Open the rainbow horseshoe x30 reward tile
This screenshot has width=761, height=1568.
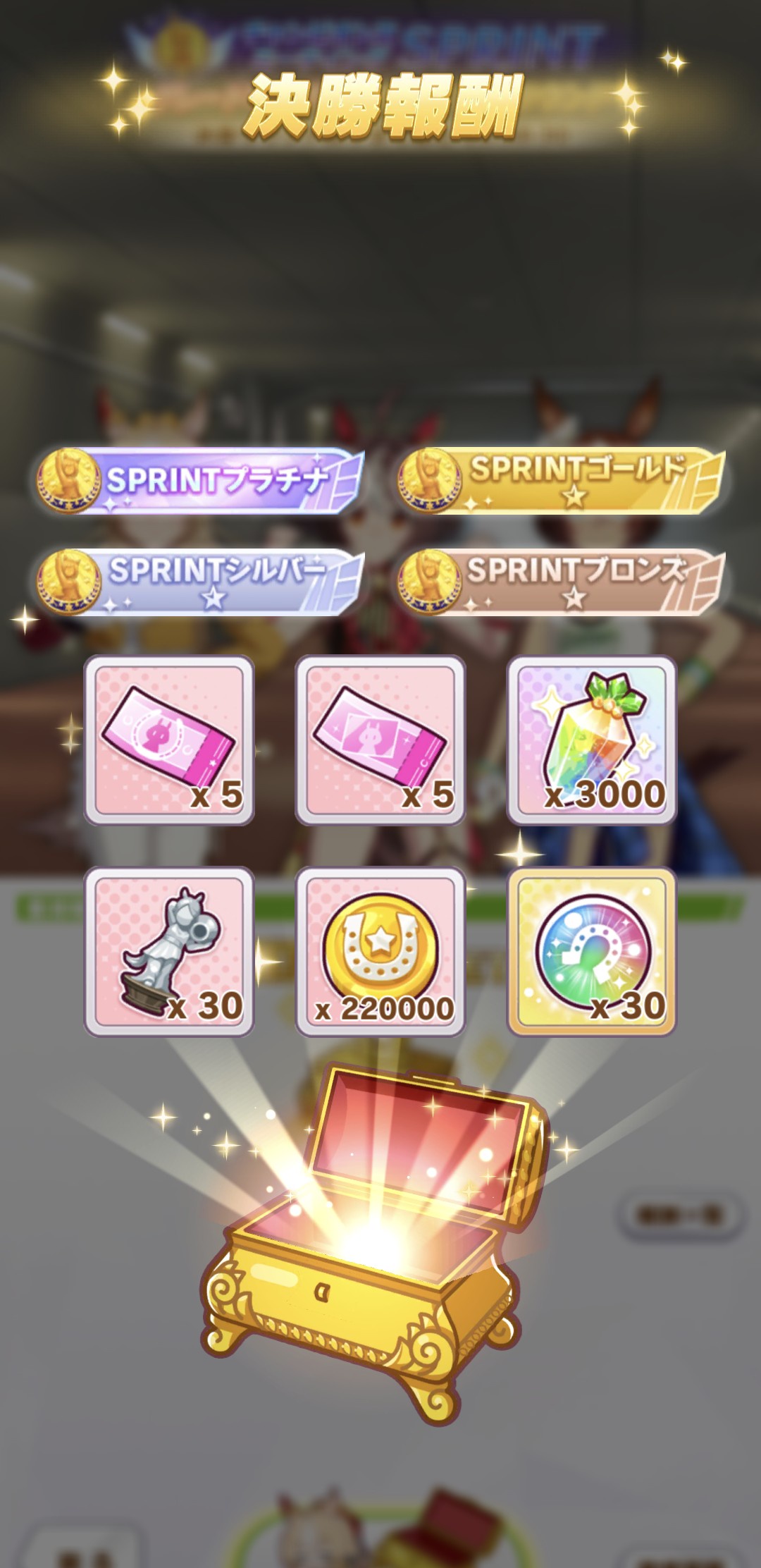[x=592, y=952]
